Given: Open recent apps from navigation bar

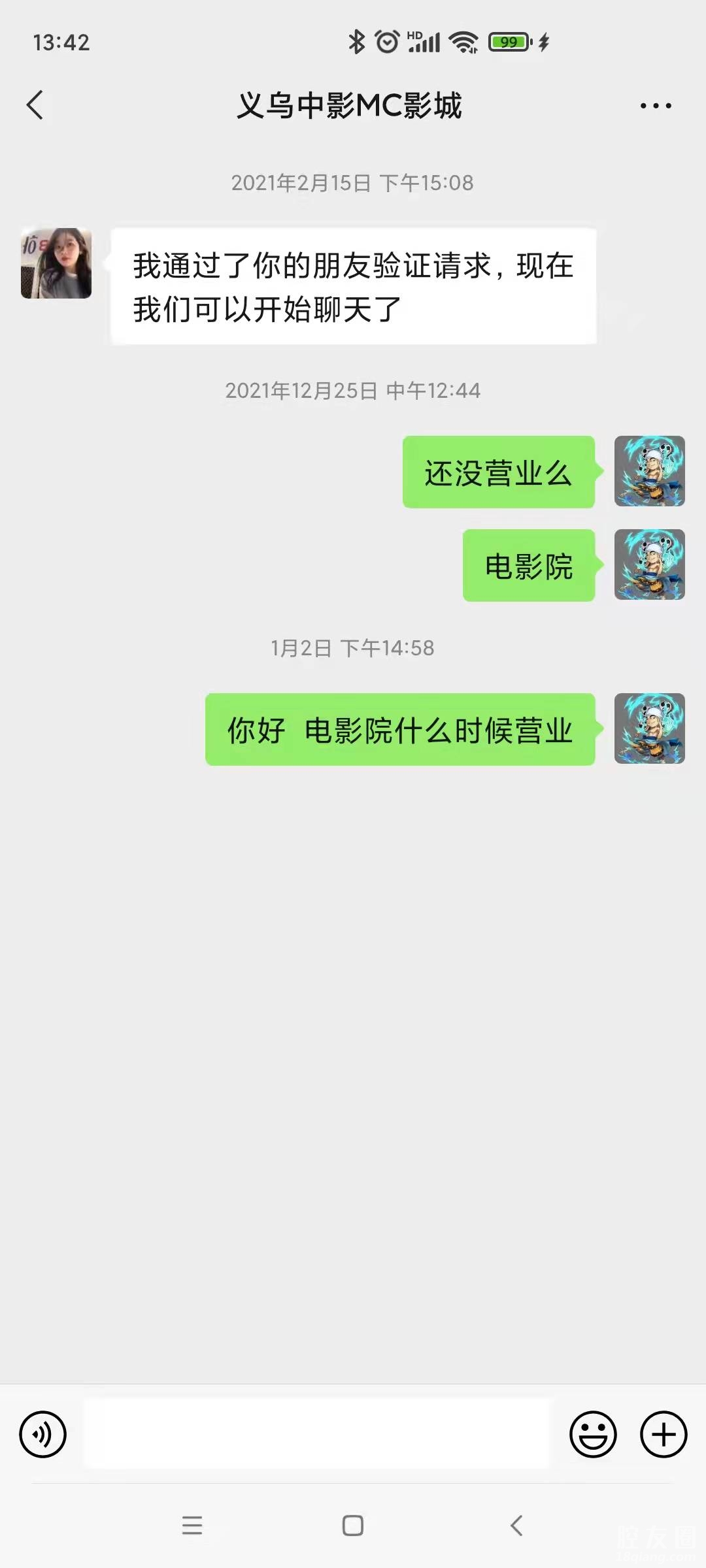Looking at the screenshot, I should coord(192,1526).
